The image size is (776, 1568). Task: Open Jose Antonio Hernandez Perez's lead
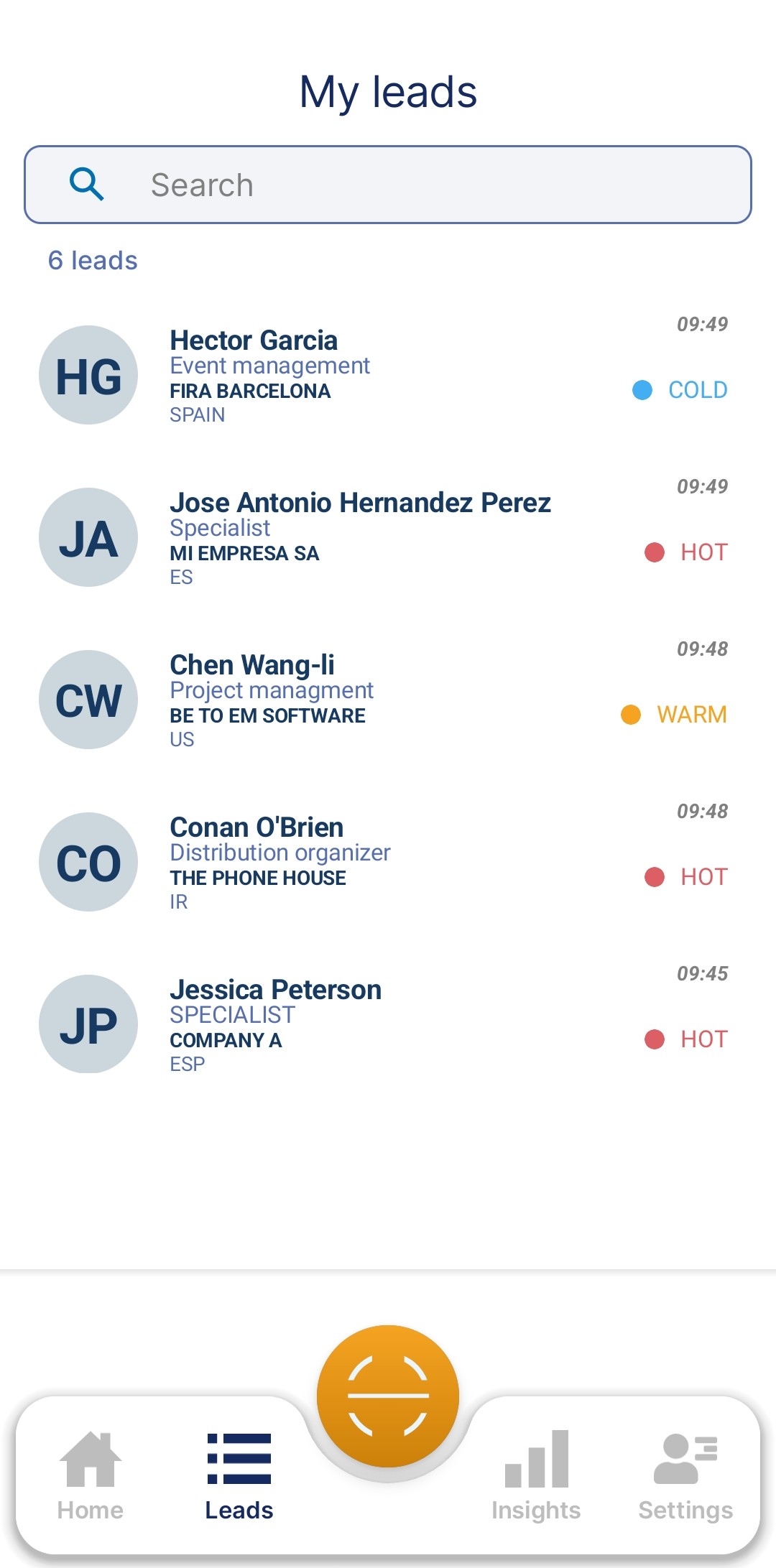(x=359, y=537)
